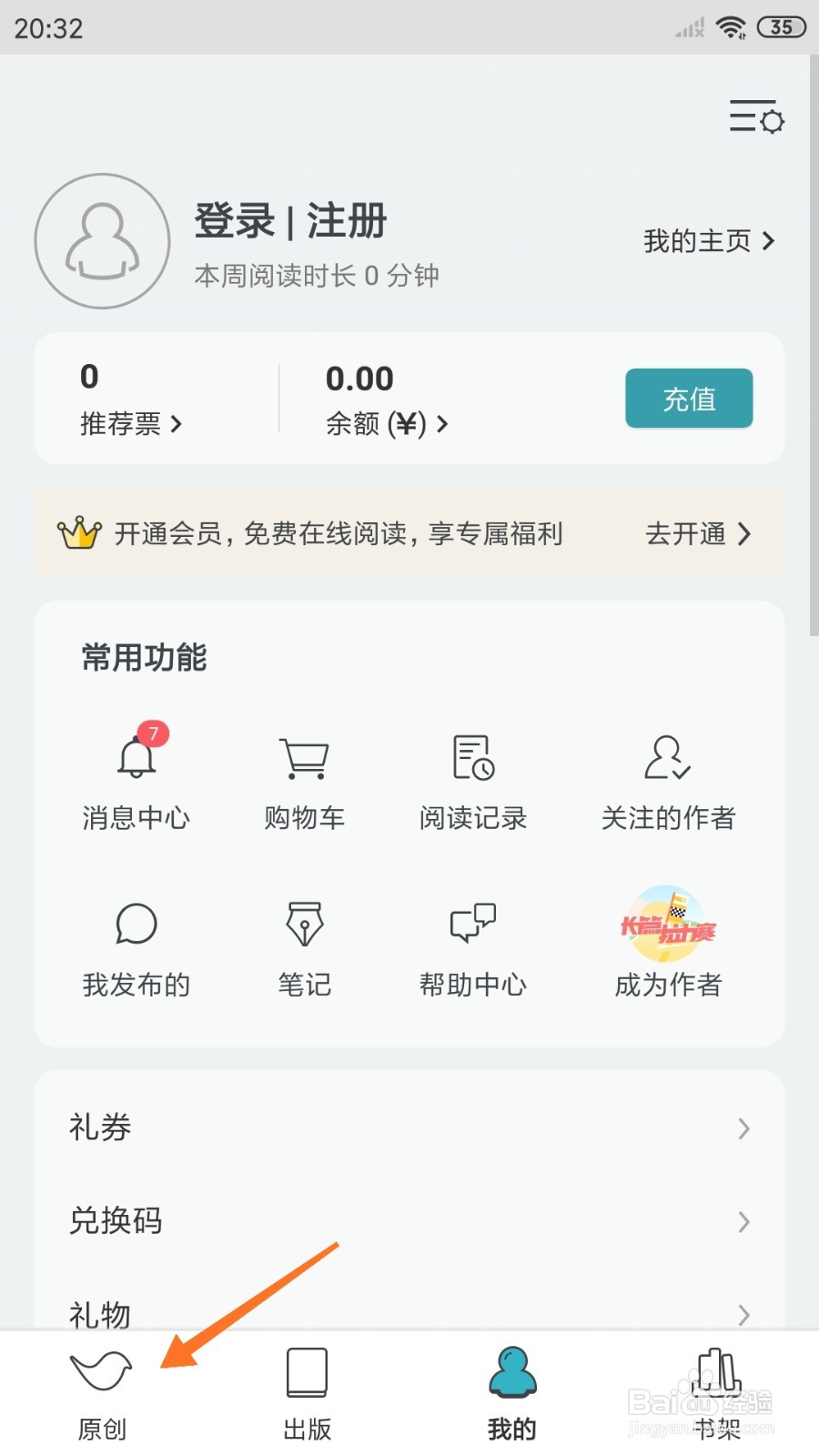Open 关注的作者 followed authors icon
Viewport: 819px width, 1456px height.
667,758
